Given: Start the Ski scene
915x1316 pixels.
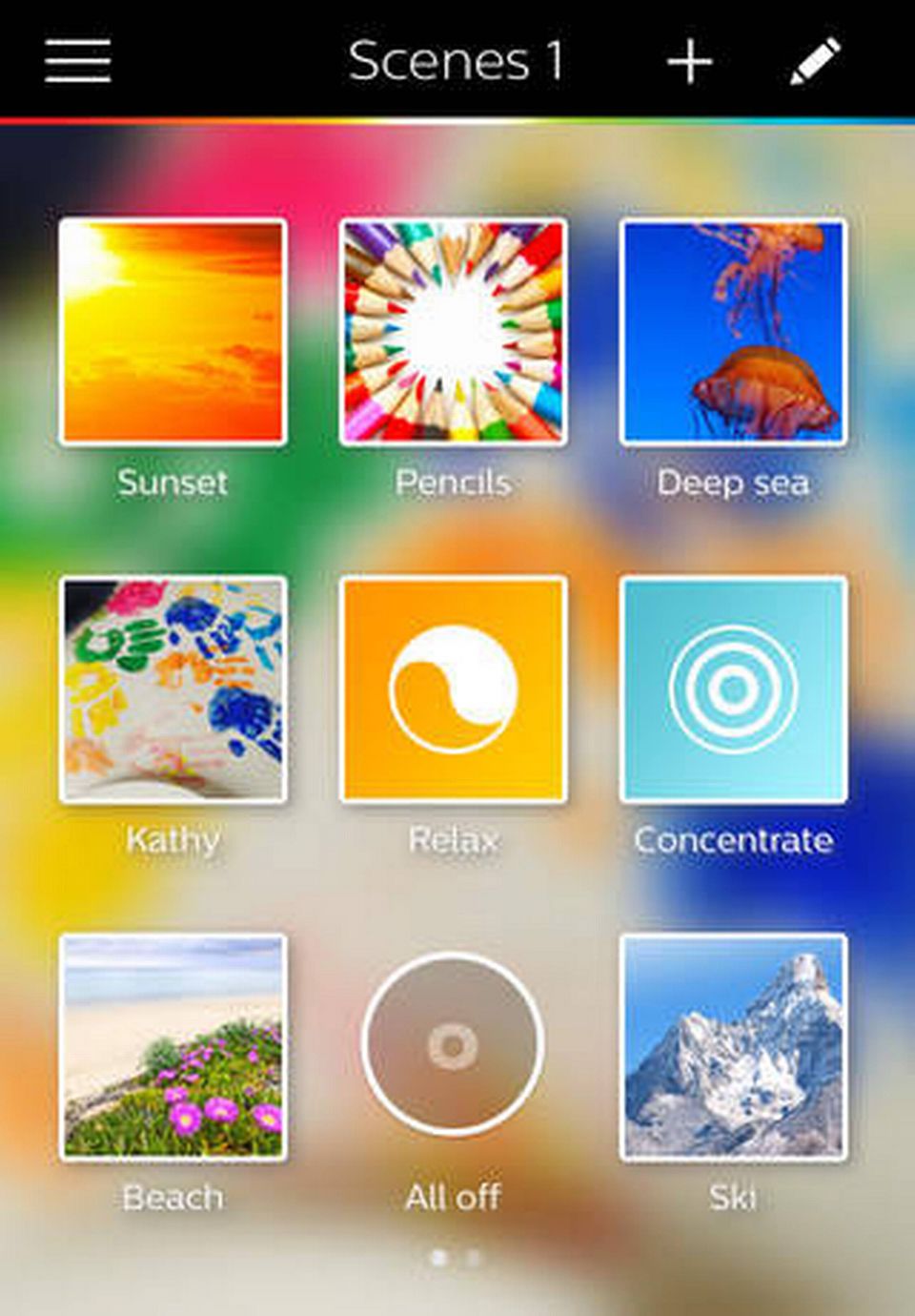Looking at the screenshot, I should pyautogui.click(x=733, y=1046).
